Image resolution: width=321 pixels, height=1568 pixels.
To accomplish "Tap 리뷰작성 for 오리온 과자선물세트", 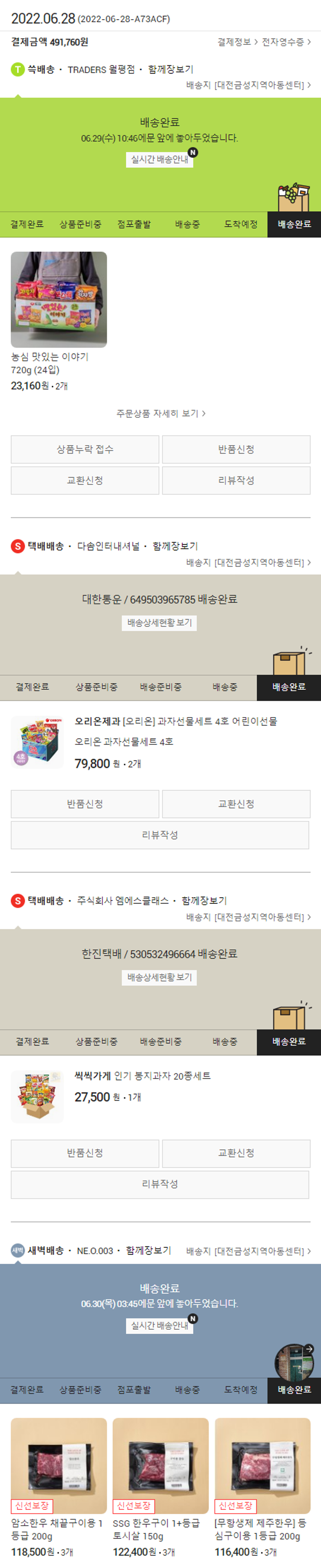I will click(160, 835).
